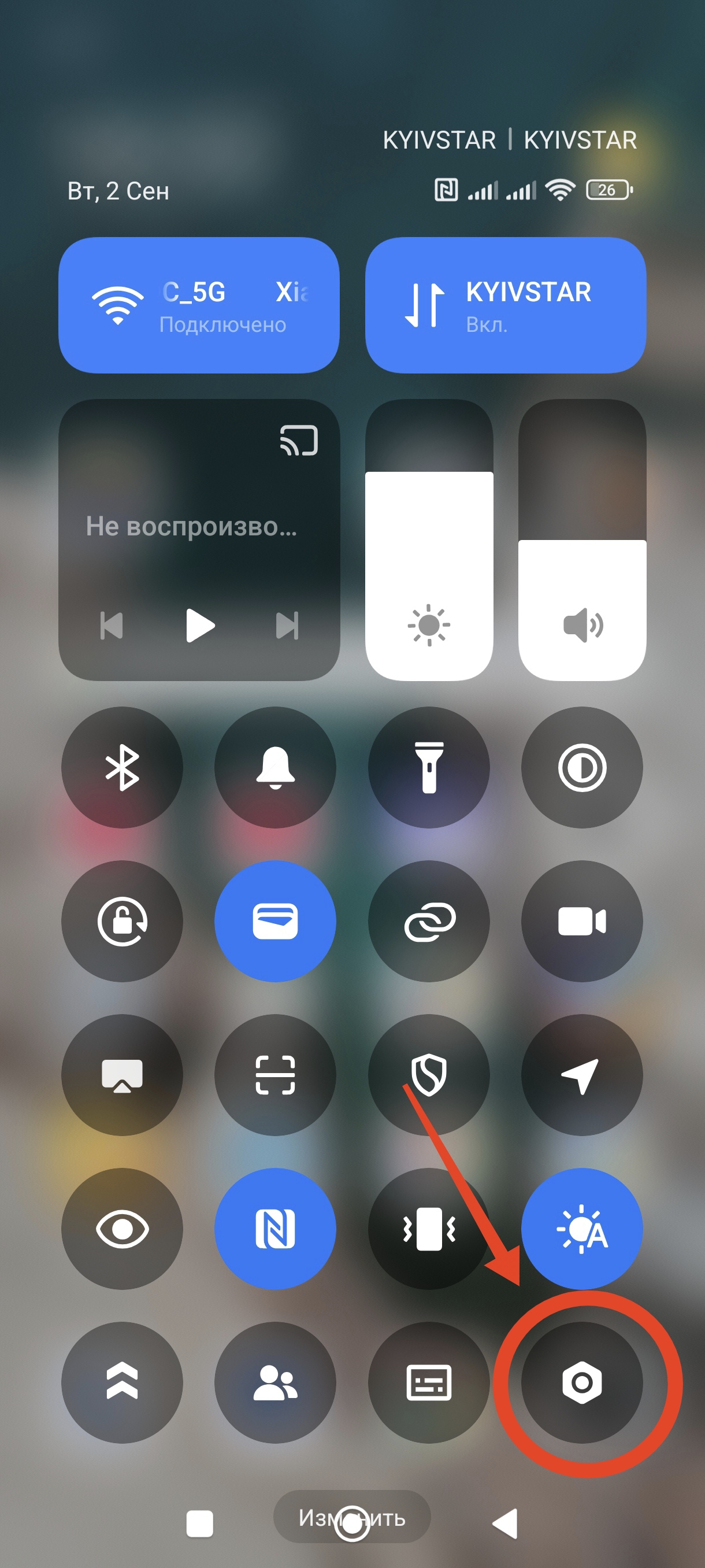Toggle KYIVSTAR mobile data tile

(505, 305)
